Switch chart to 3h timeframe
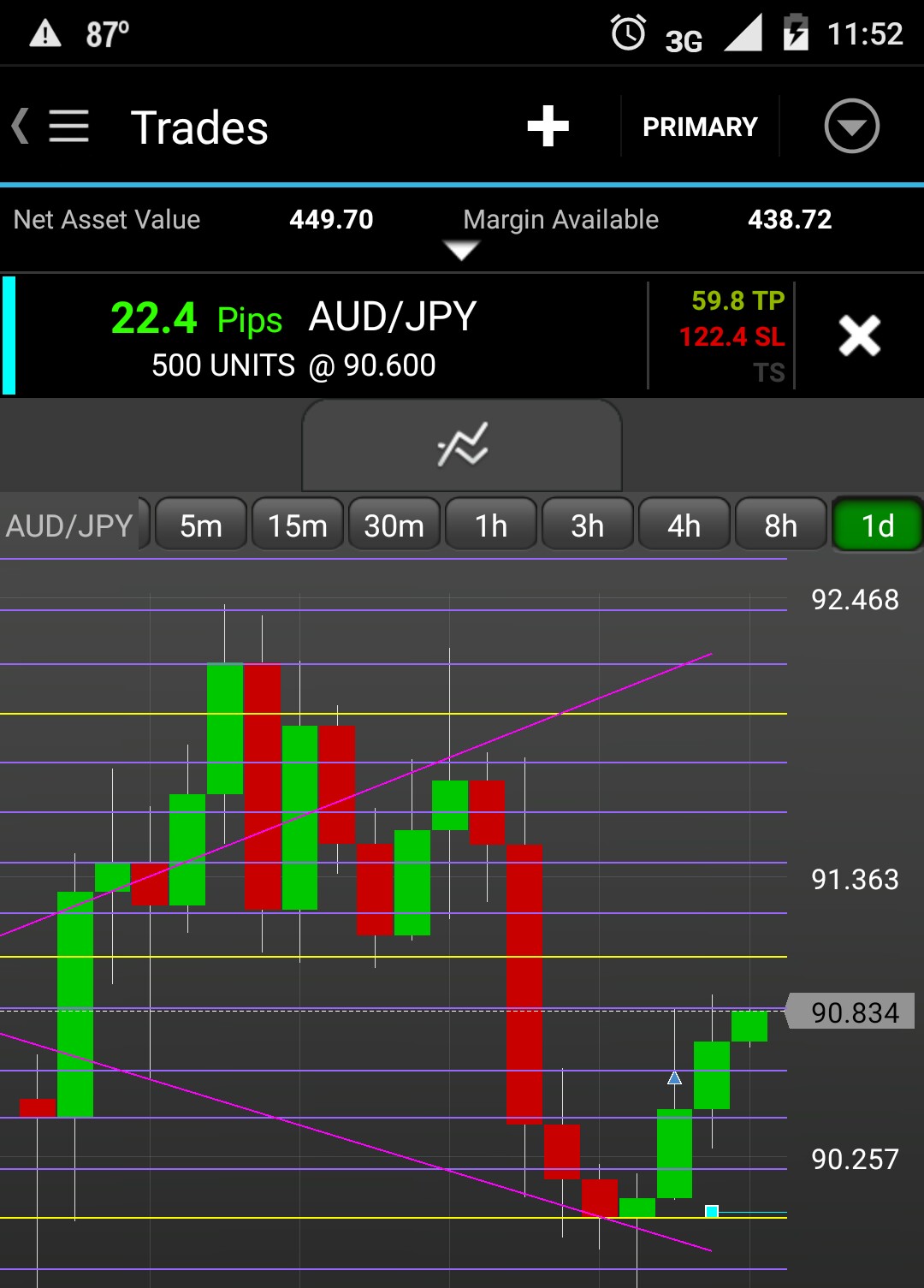This screenshot has width=924, height=1288. pyautogui.click(x=588, y=525)
